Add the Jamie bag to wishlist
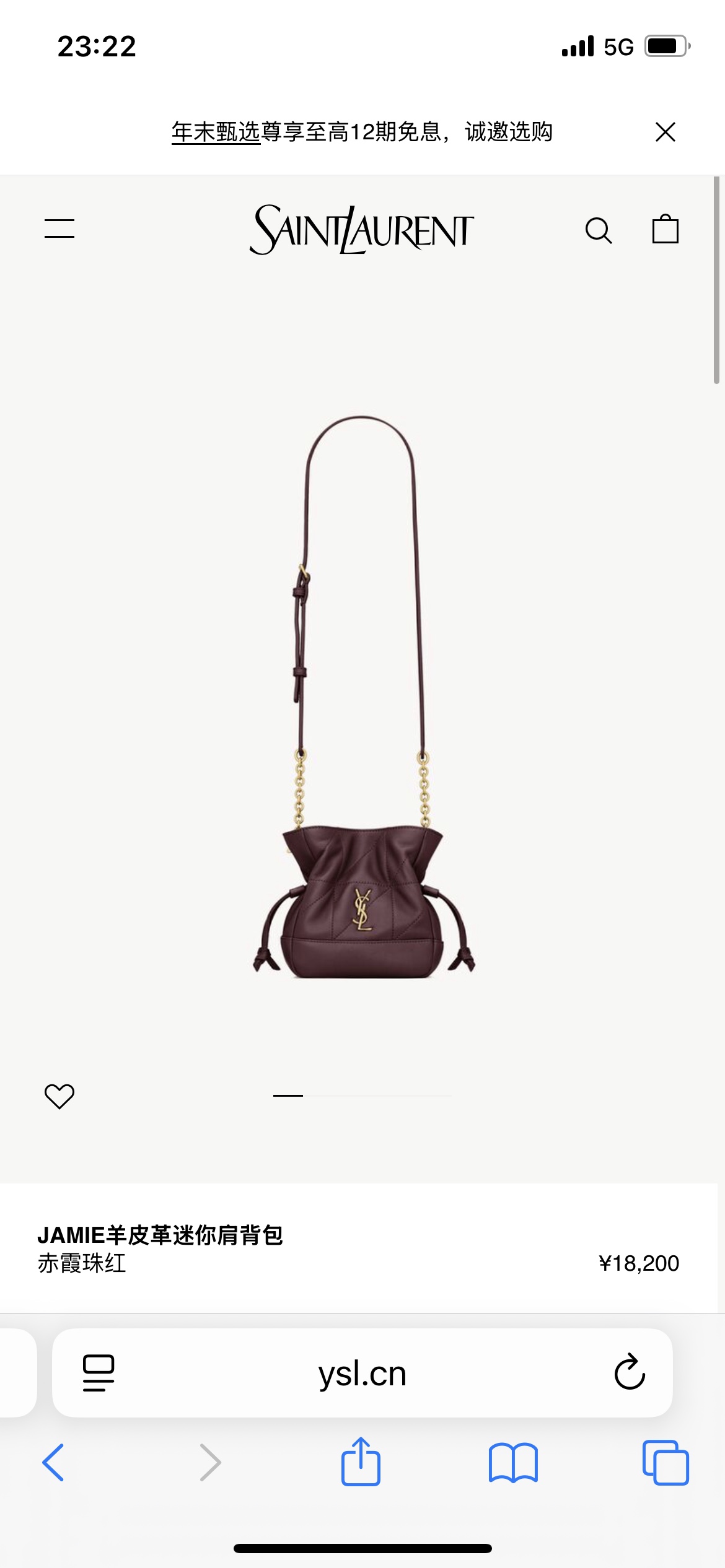The width and height of the screenshot is (725, 1568). point(59,1096)
